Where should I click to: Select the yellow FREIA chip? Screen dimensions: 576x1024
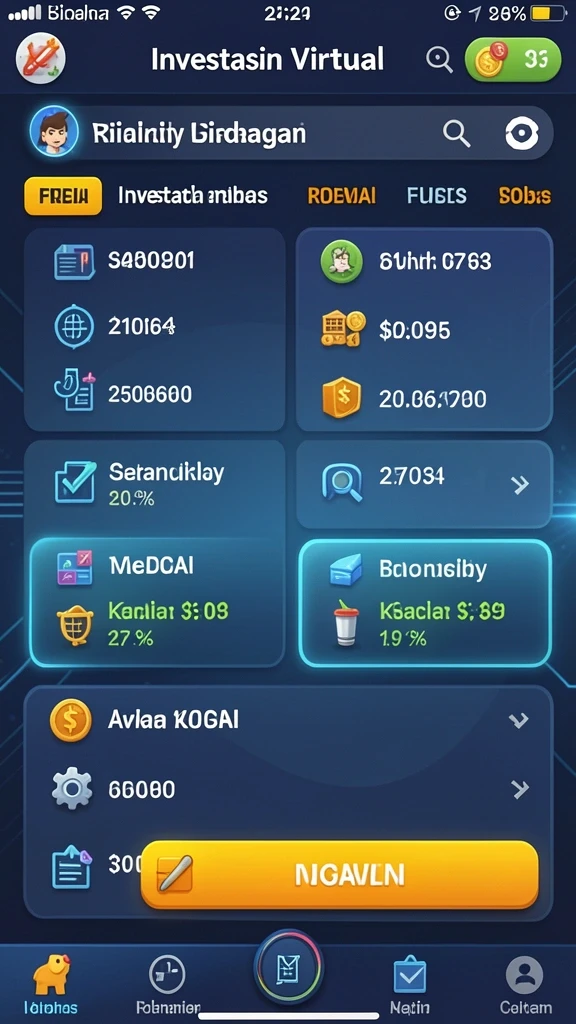coord(63,195)
